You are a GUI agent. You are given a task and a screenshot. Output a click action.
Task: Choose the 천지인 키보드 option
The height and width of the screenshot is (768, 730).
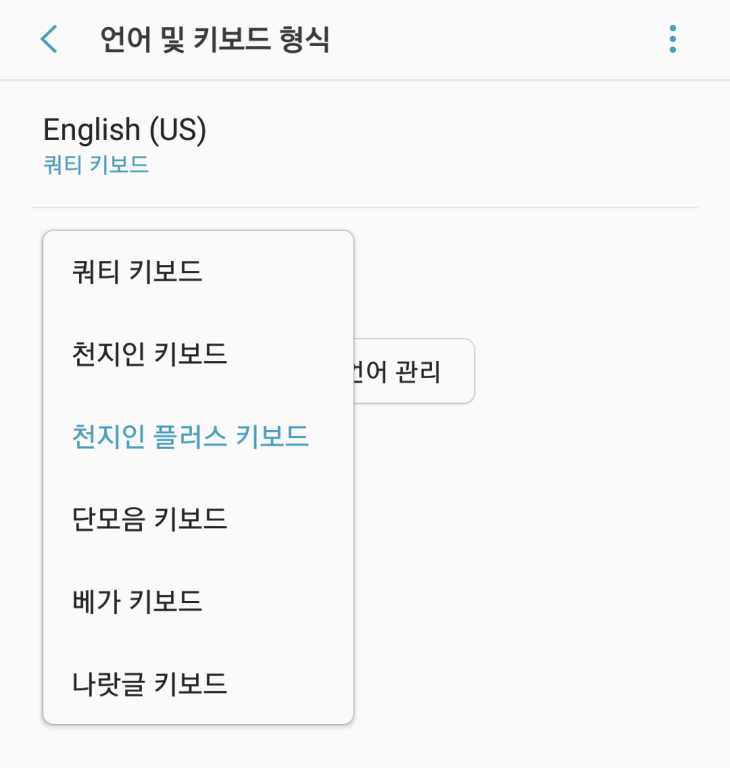[x=150, y=354]
